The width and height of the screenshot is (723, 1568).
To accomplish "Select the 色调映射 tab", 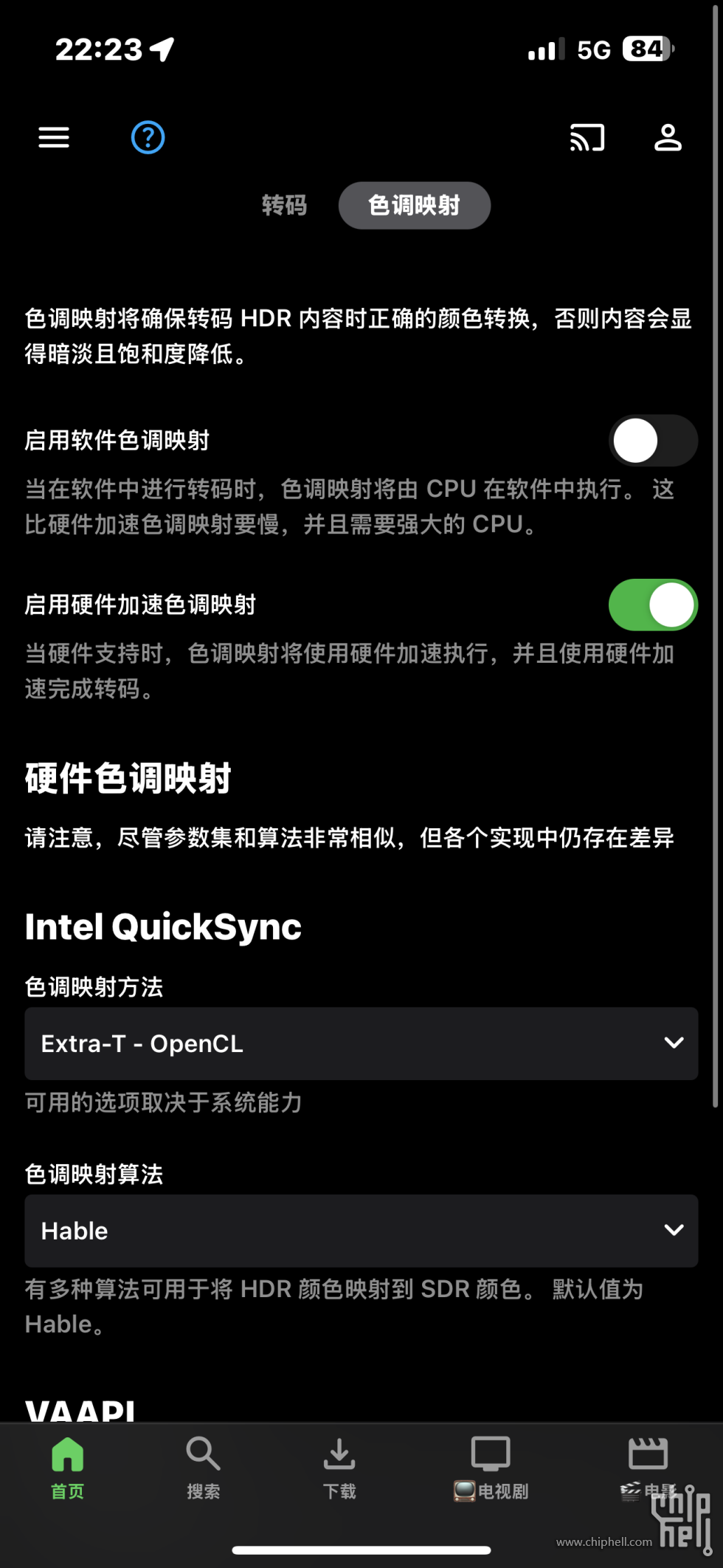I will tap(414, 205).
